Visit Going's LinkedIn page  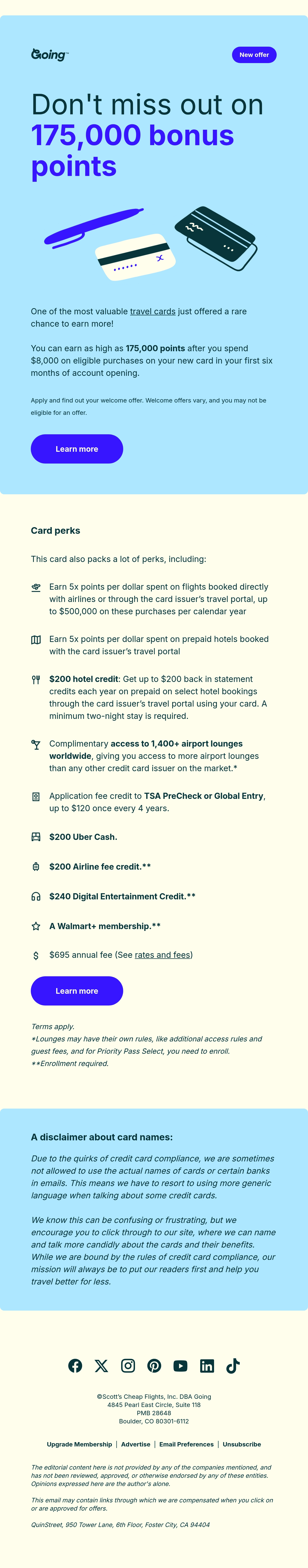[207, 1365]
